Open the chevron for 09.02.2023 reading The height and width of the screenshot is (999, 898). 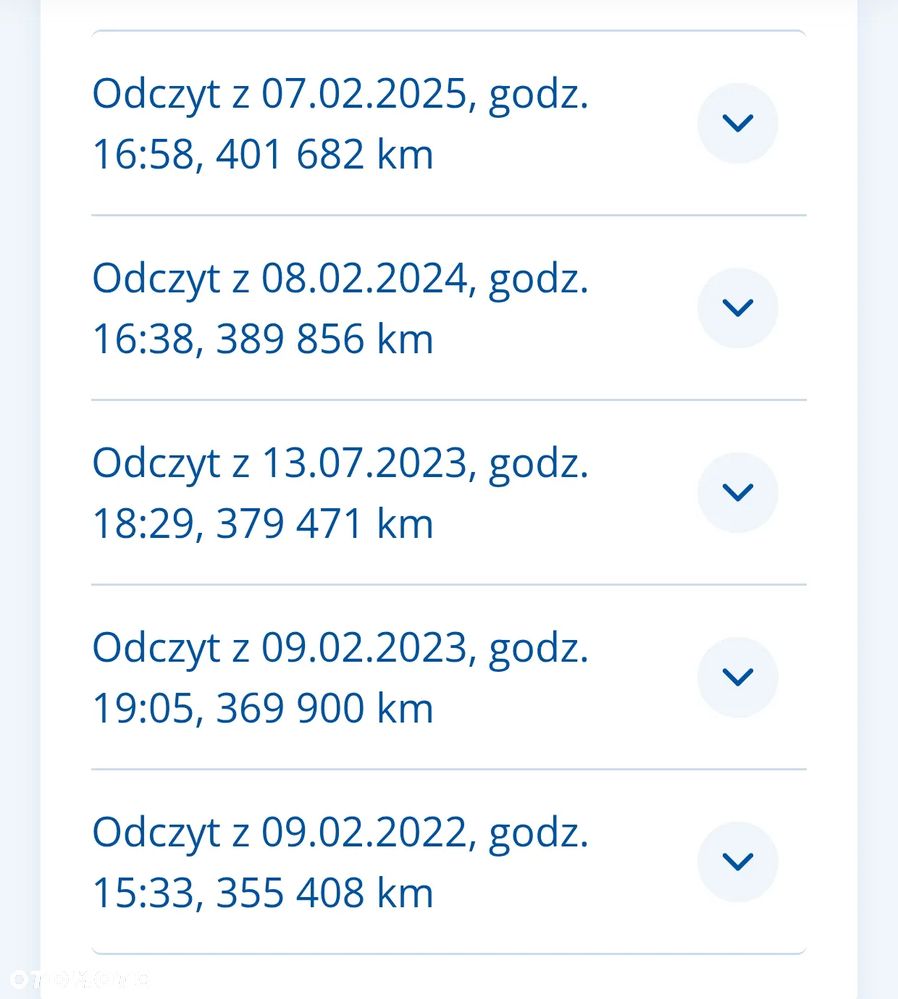pyautogui.click(x=737, y=677)
